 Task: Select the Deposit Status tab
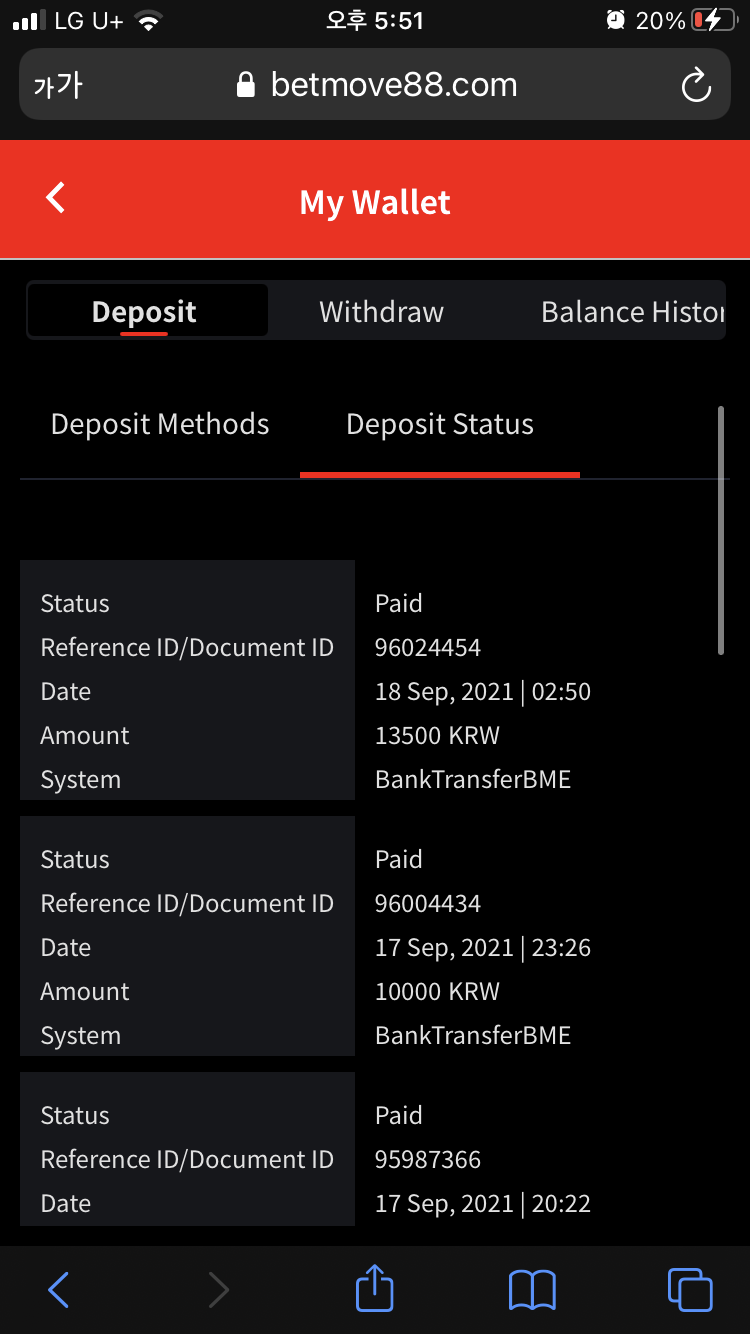(x=440, y=424)
